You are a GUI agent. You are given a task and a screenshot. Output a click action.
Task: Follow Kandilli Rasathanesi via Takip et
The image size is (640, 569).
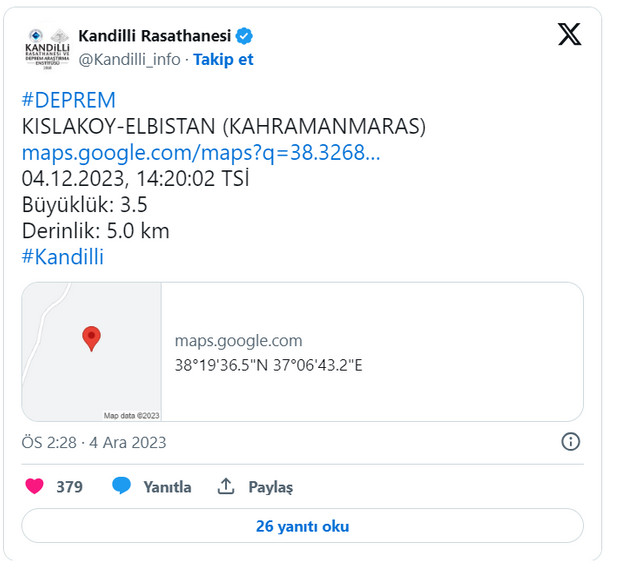223,59
